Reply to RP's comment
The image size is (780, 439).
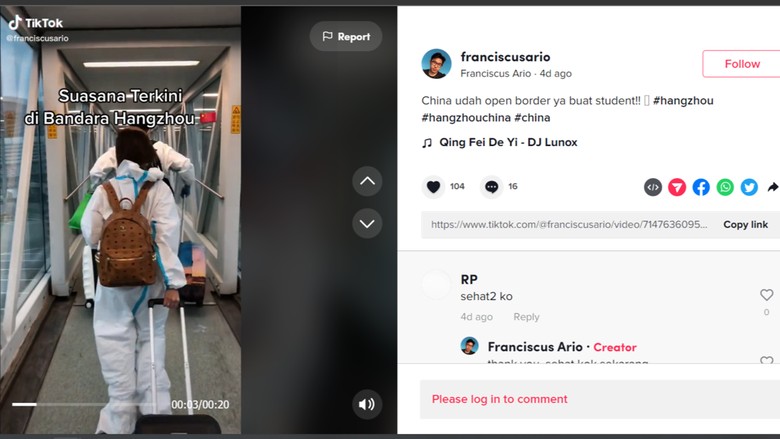tap(526, 317)
